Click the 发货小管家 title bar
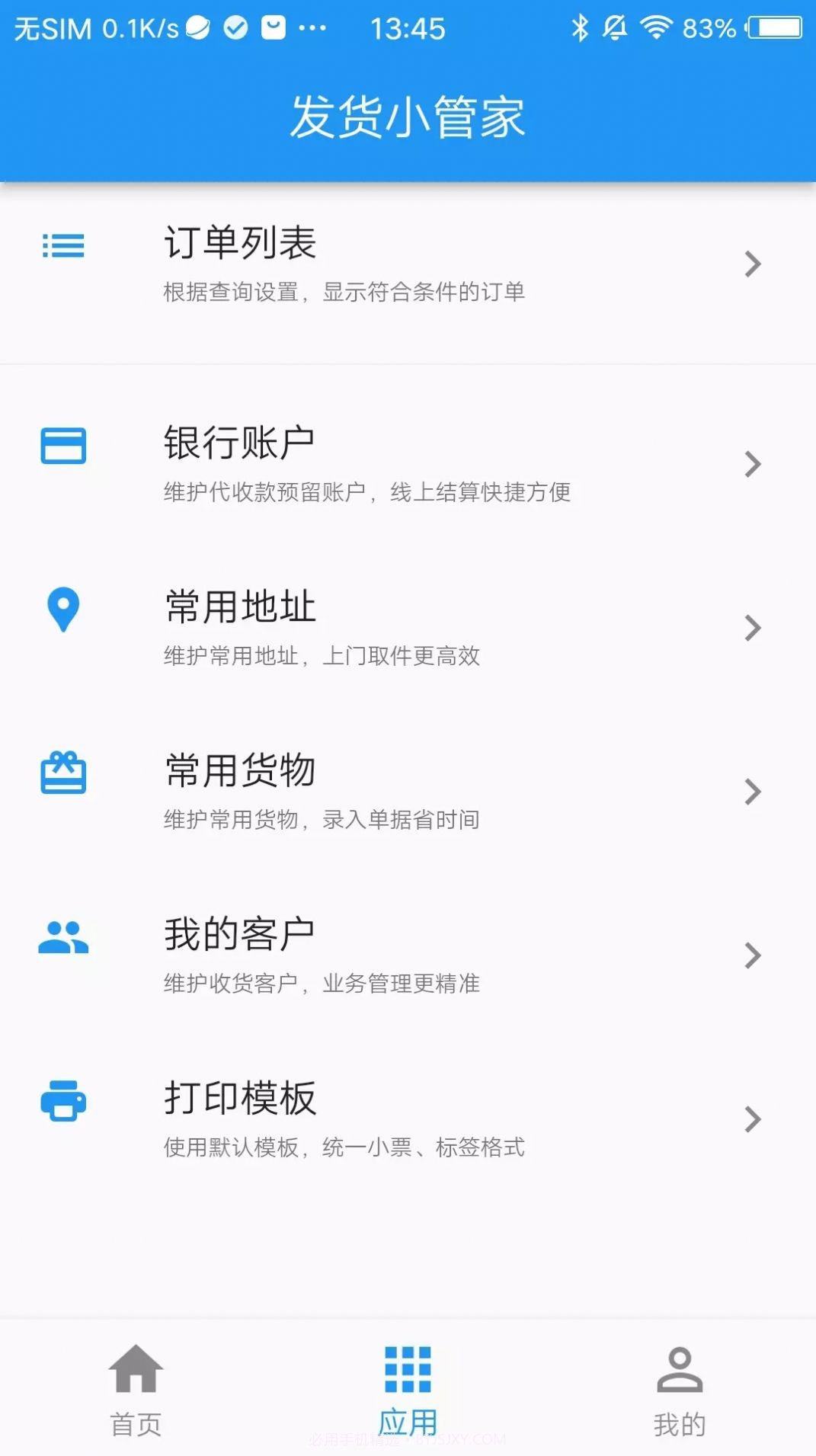 (x=408, y=114)
